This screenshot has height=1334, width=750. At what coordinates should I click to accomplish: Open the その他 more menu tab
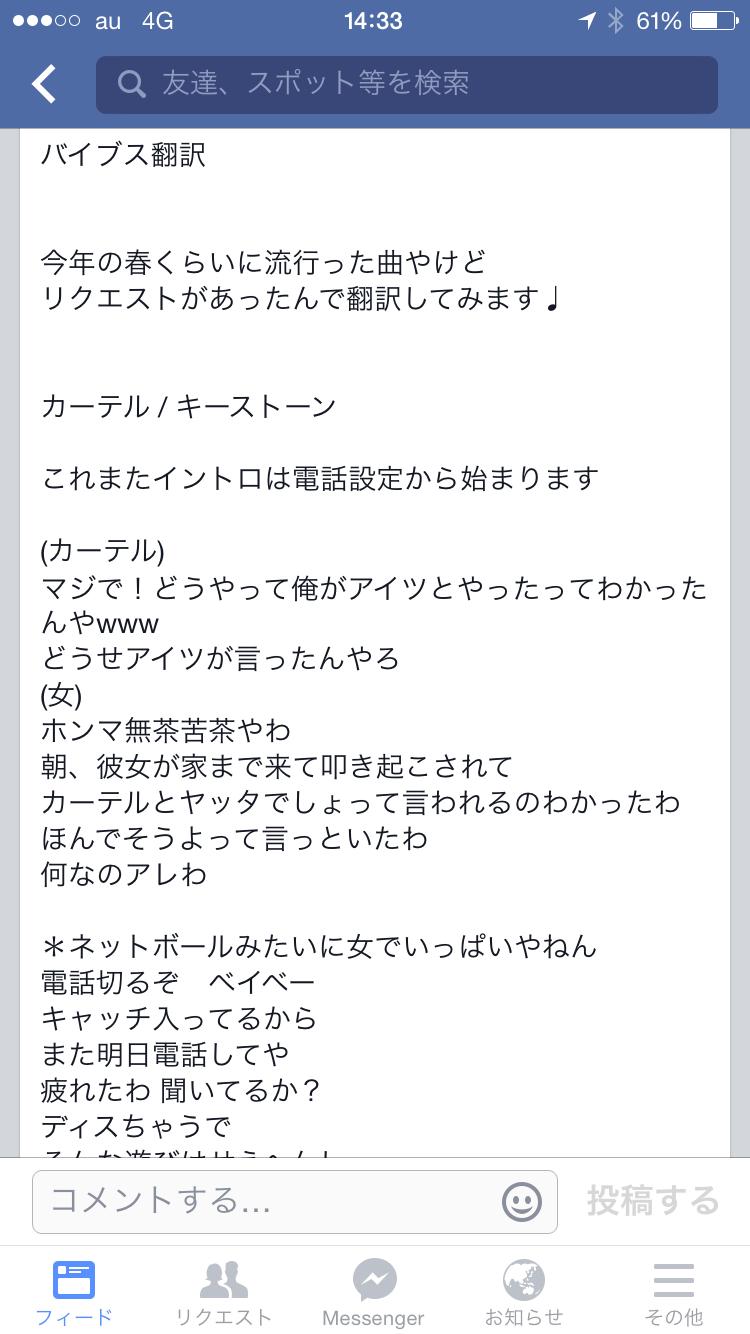point(674,1290)
